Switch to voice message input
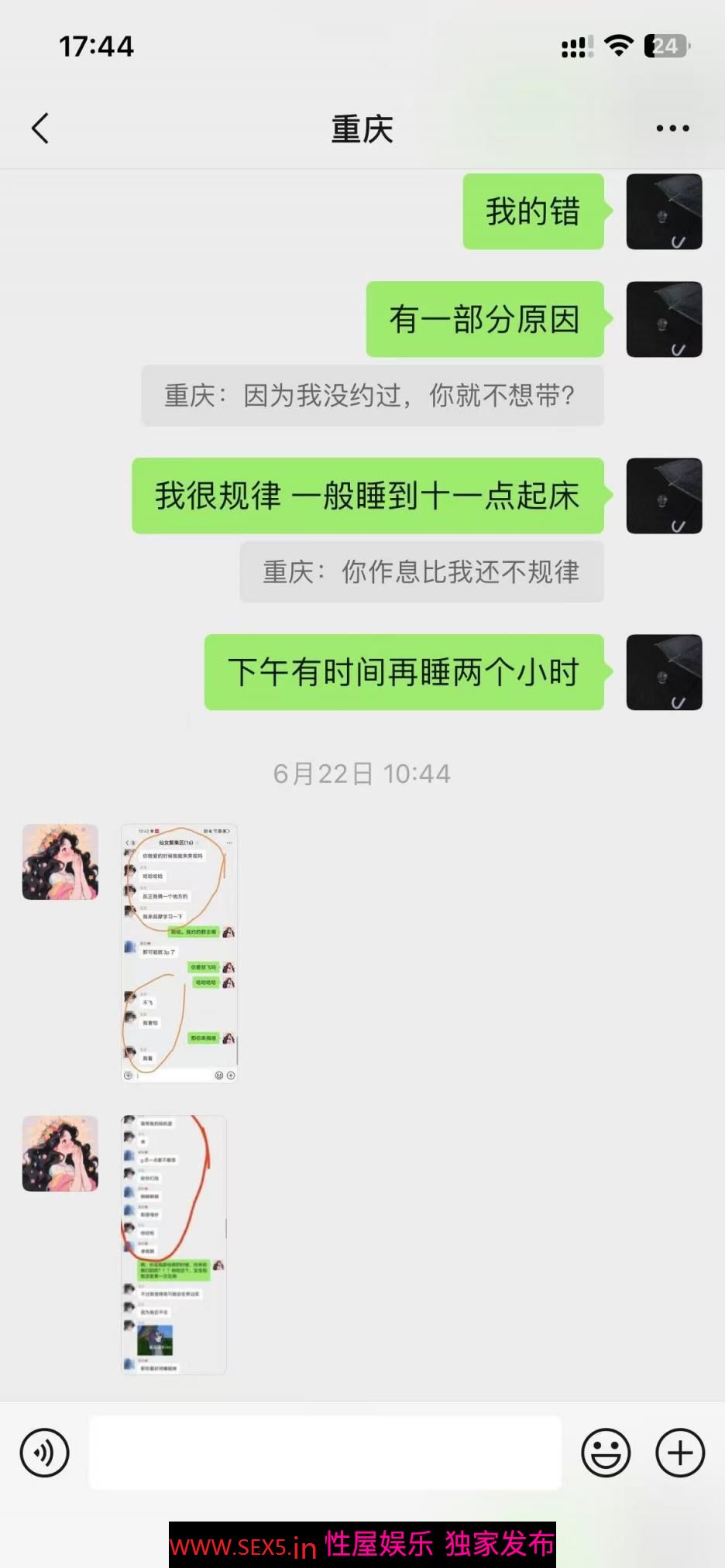 pyautogui.click(x=44, y=1452)
